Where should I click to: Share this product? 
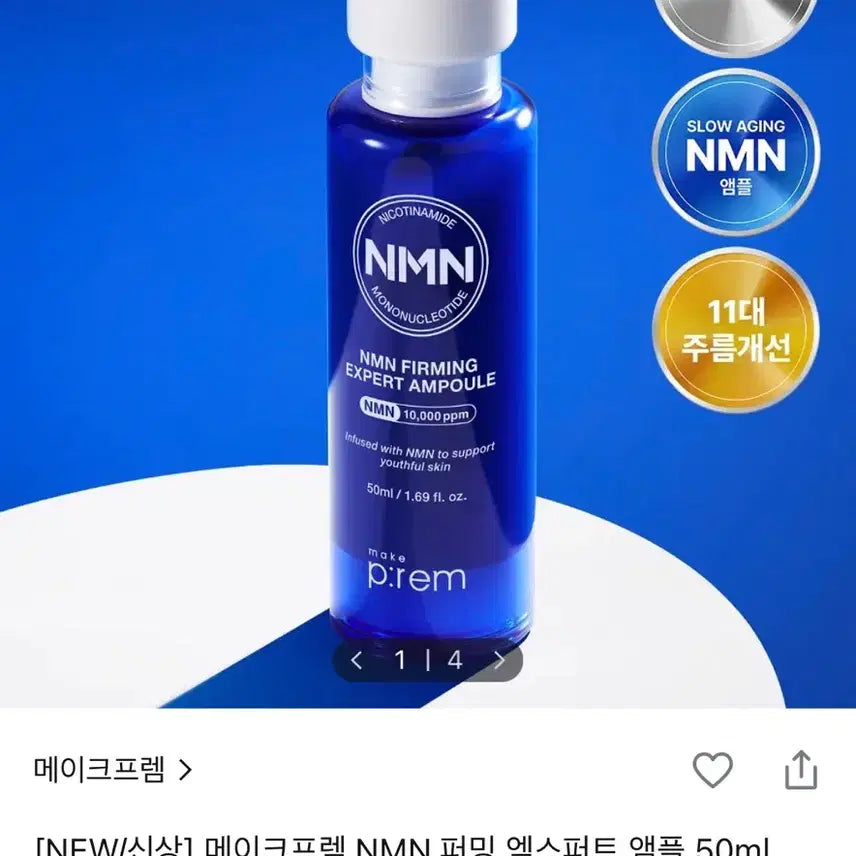pos(801,770)
